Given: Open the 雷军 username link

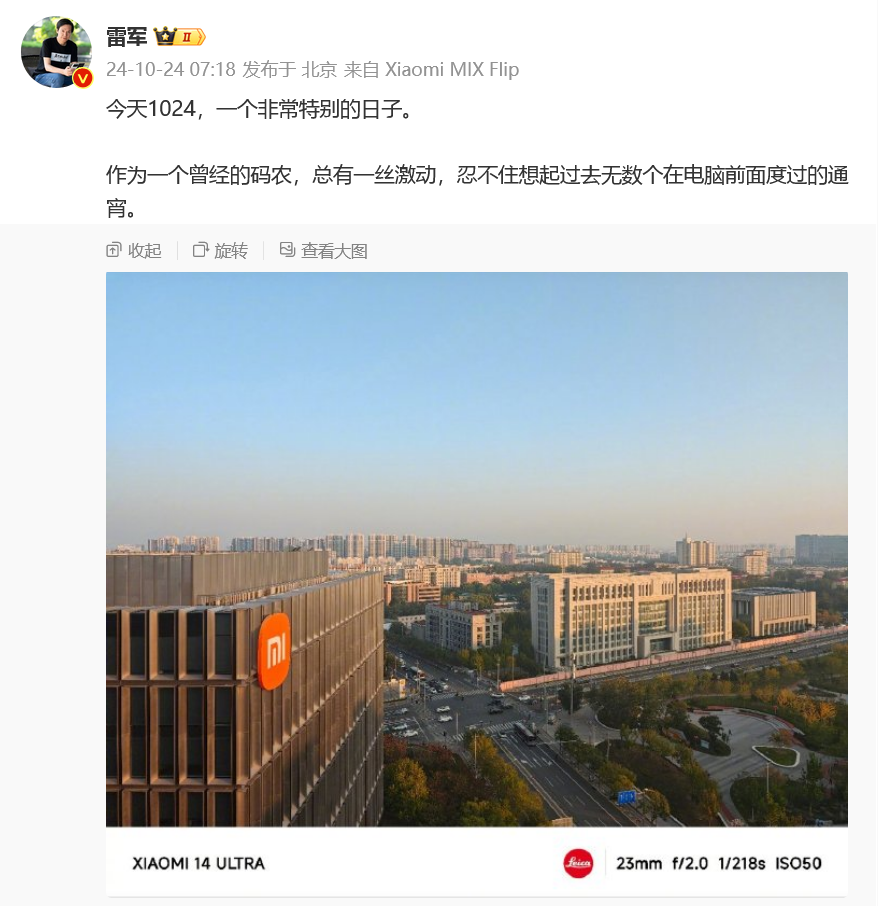Looking at the screenshot, I should click(127, 37).
